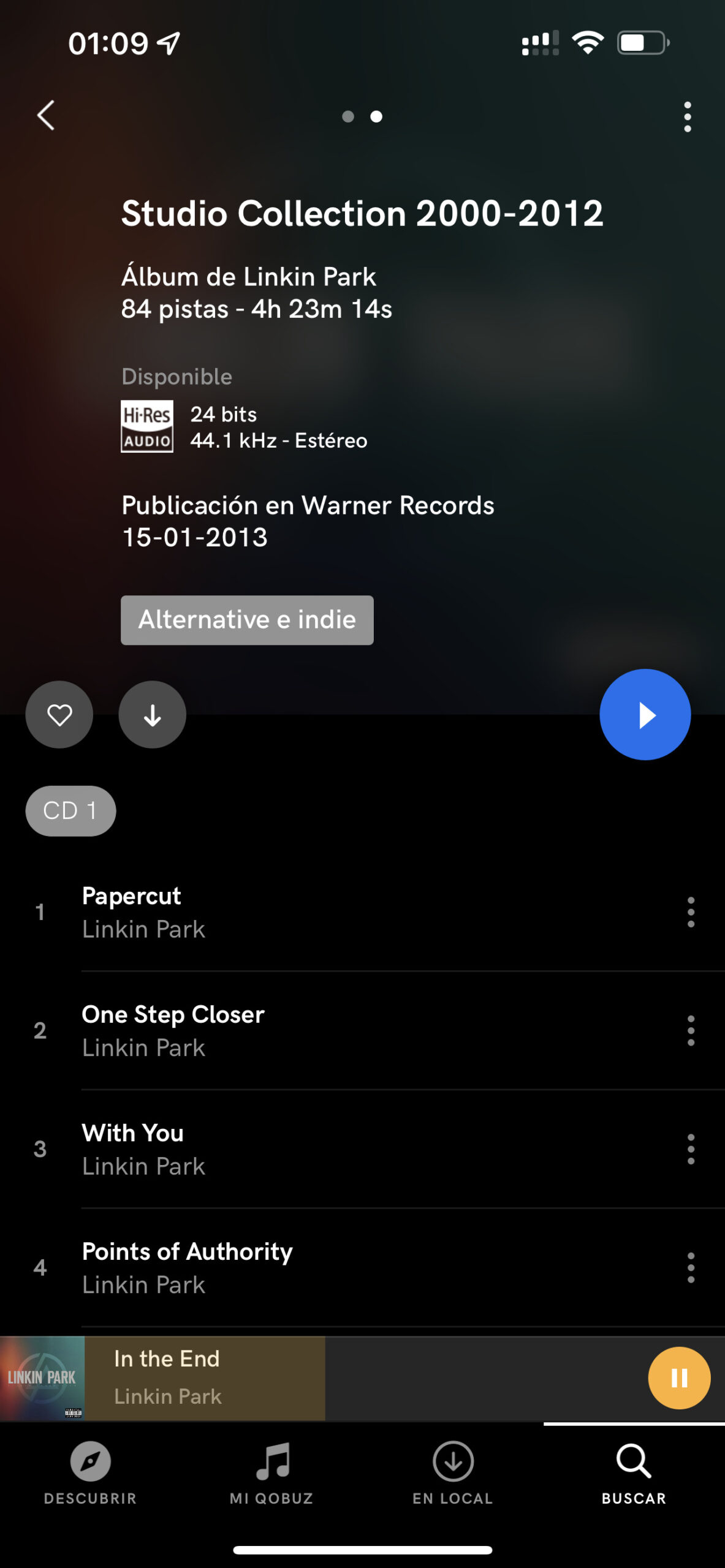The width and height of the screenshot is (725, 1568).
Task: Open the album overflow menu at top right
Action: (687, 117)
